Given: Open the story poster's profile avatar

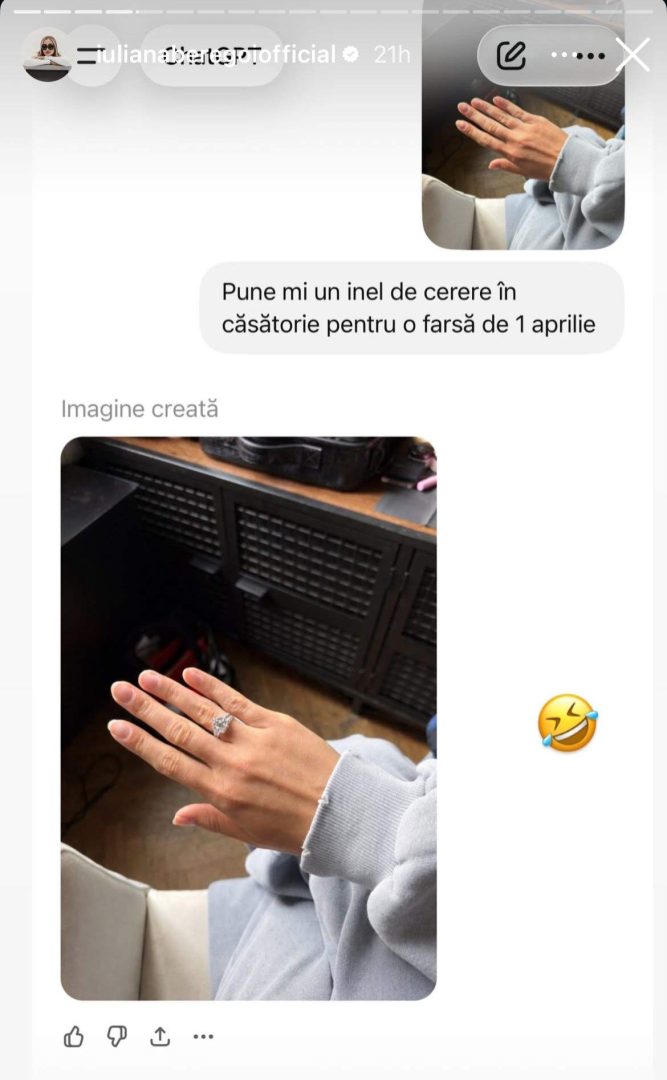Looking at the screenshot, I should (x=47, y=55).
